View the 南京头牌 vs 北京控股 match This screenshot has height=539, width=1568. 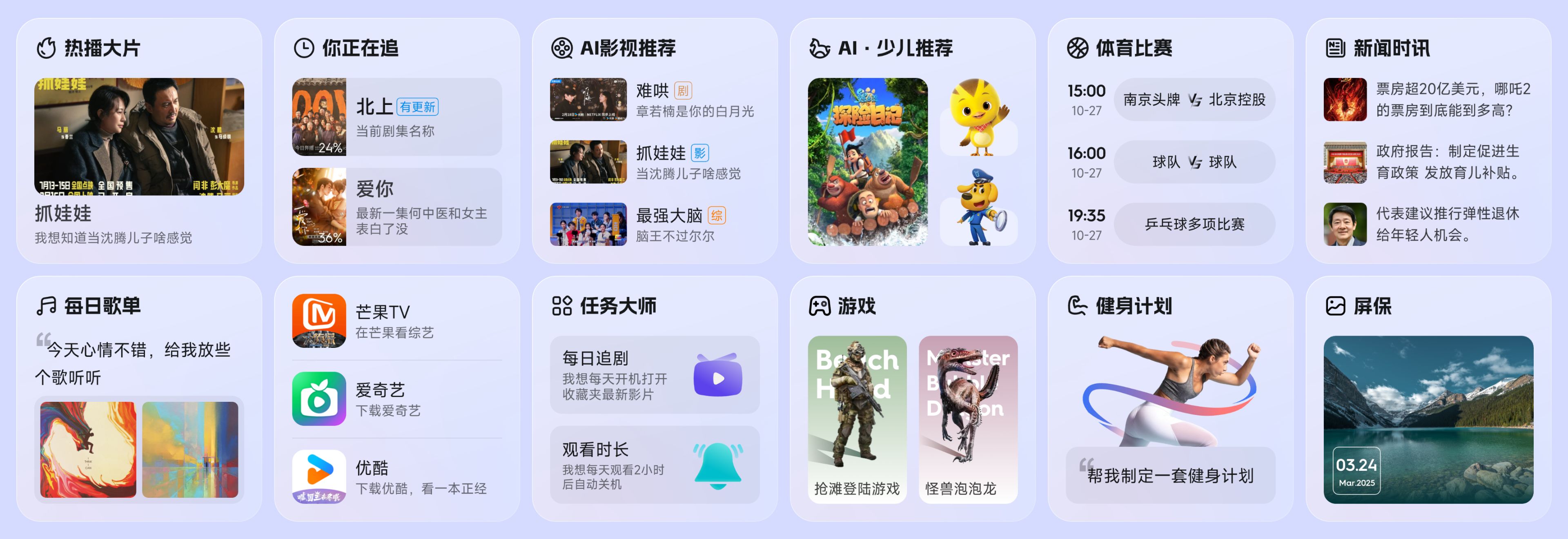tap(1194, 100)
